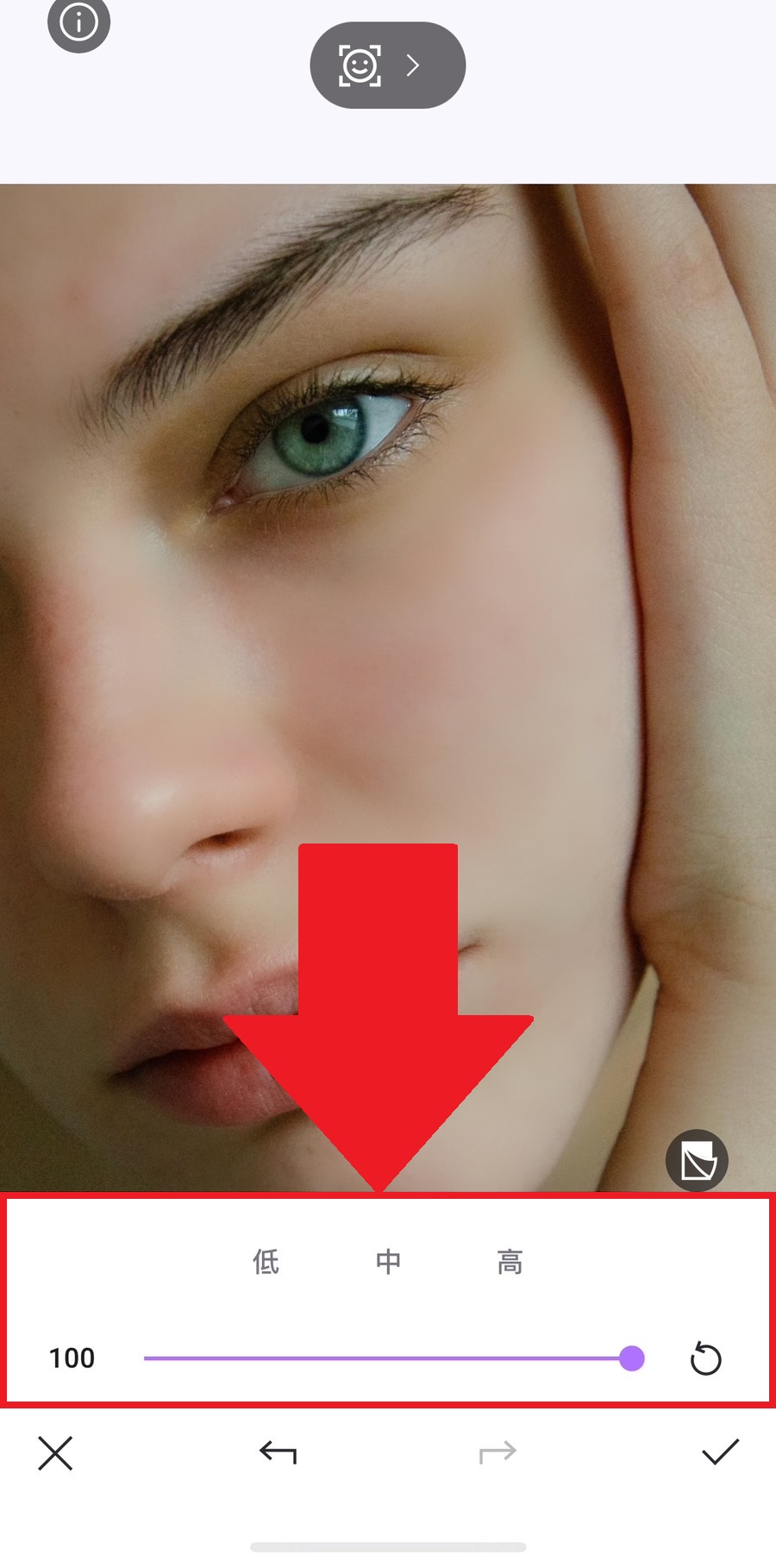This screenshot has height=1568, width=776.
Task: Undo the last change
Action: [x=278, y=1453]
